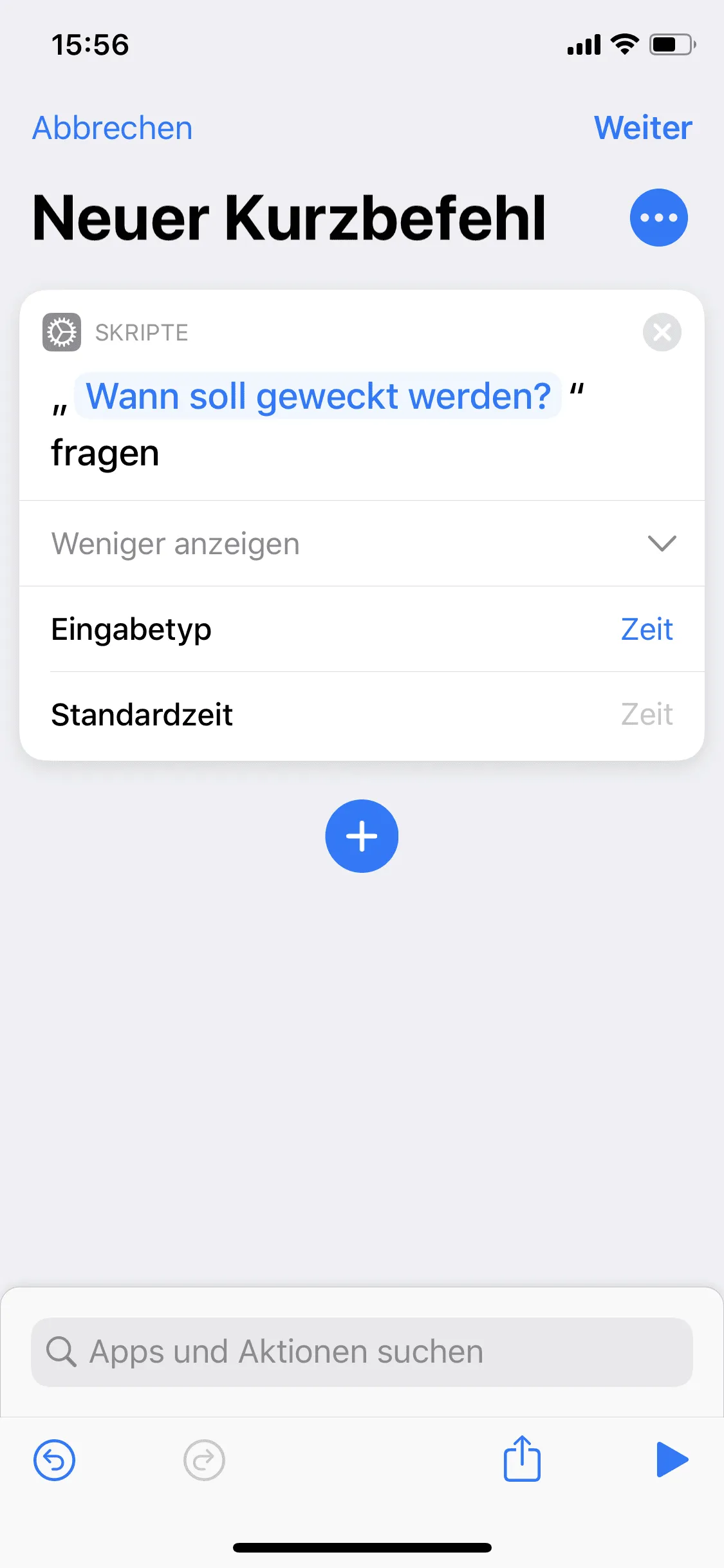Open the three-dots shortcut options
The height and width of the screenshot is (1568, 724).
(658, 218)
